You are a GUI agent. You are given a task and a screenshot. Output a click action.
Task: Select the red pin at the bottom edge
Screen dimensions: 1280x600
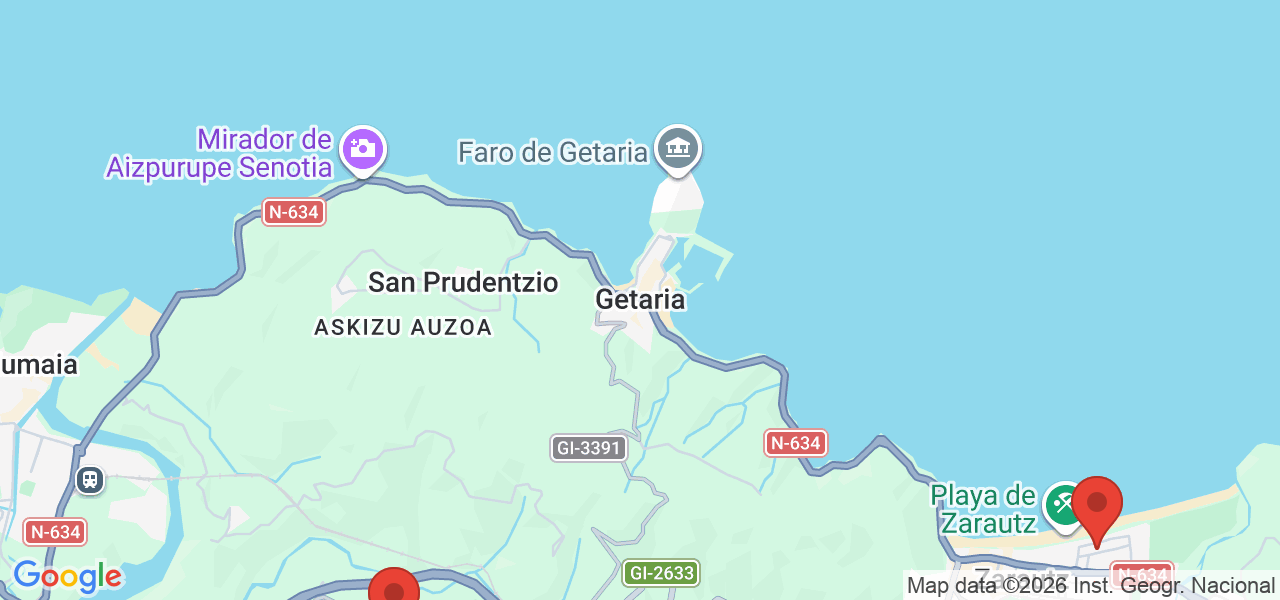(394, 588)
